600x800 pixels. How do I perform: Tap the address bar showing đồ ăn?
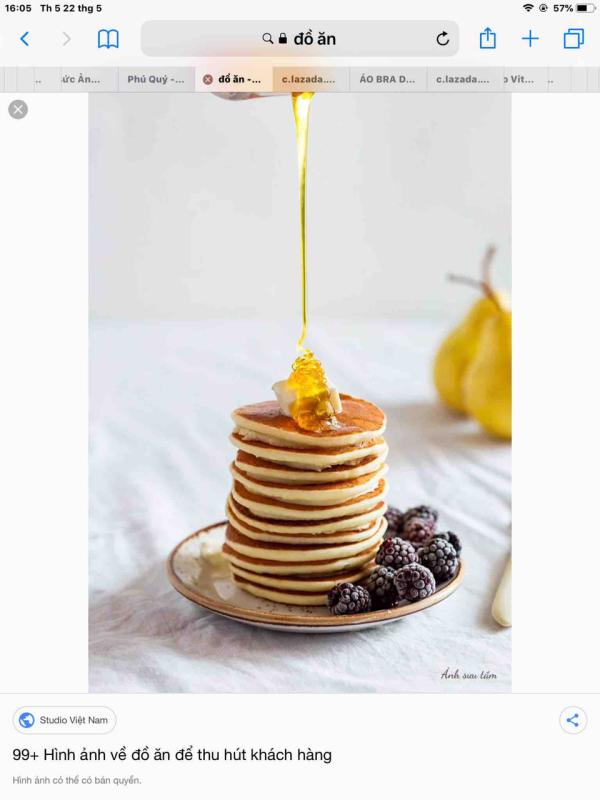click(x=300, y=39)
